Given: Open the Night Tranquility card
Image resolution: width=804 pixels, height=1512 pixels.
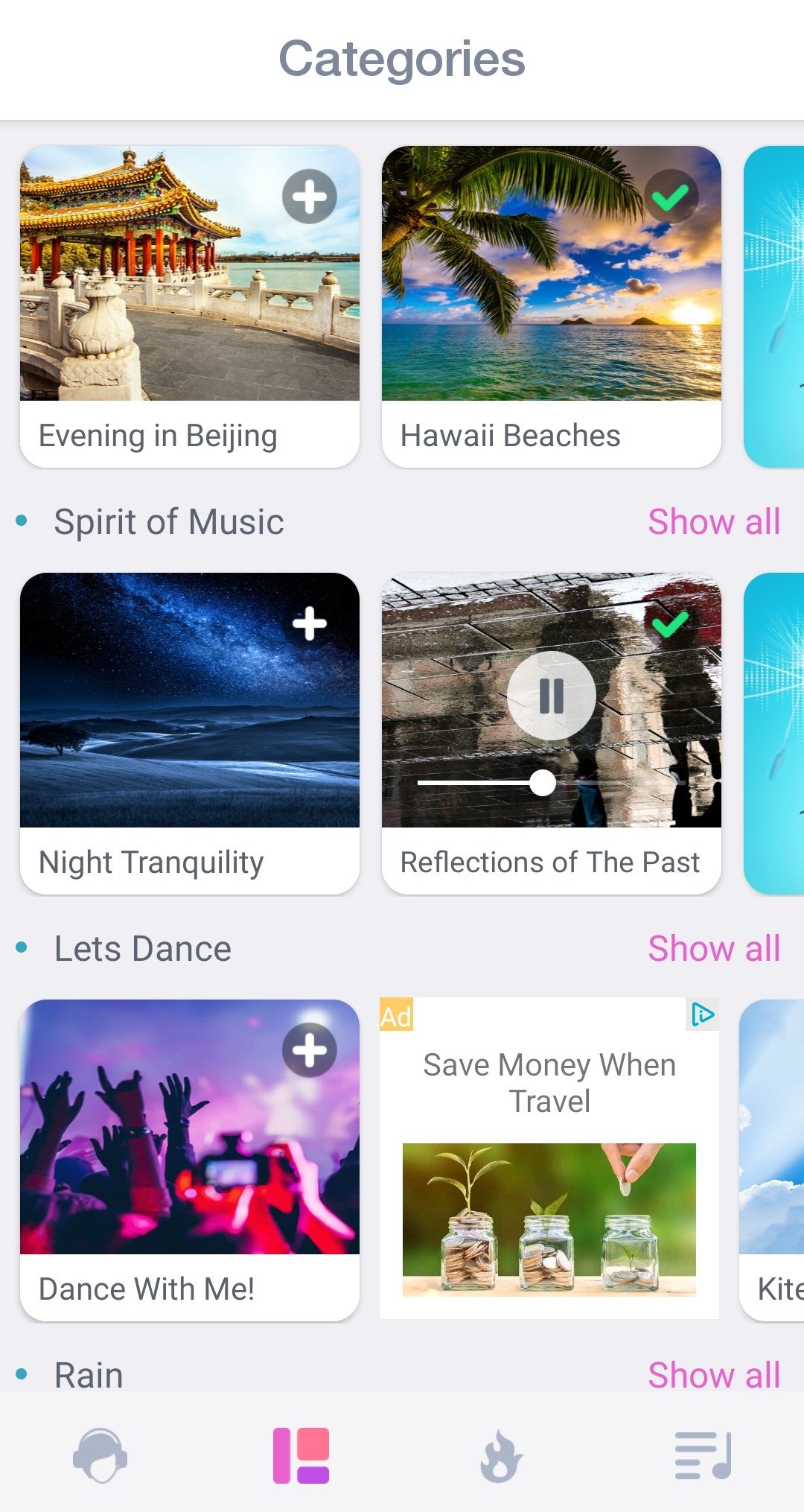Looking at the screenshot, I should [x=190, y=734].
